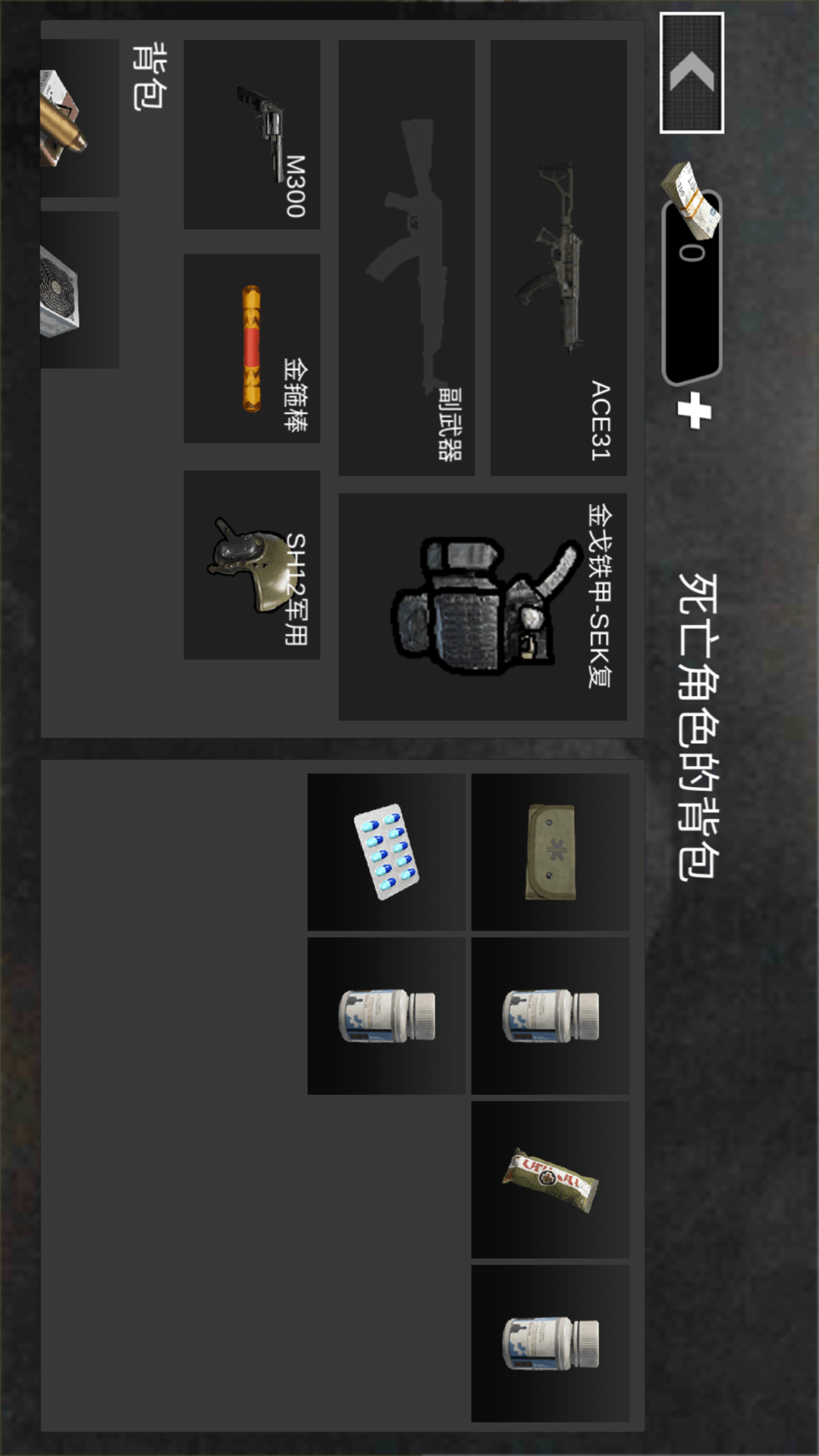
Task: Go back using the arrow button
Action: click(692, 73)
